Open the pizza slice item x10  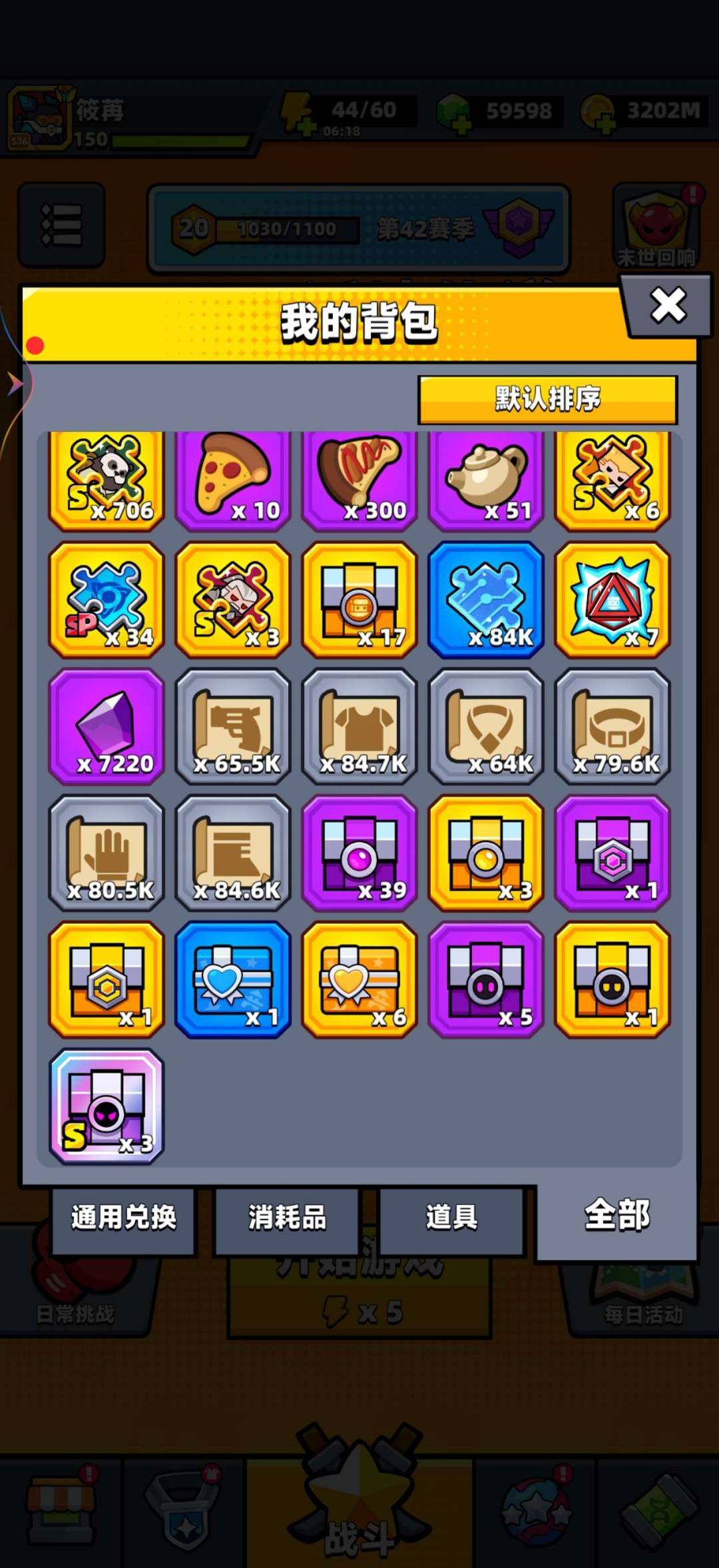pos(233,480)
